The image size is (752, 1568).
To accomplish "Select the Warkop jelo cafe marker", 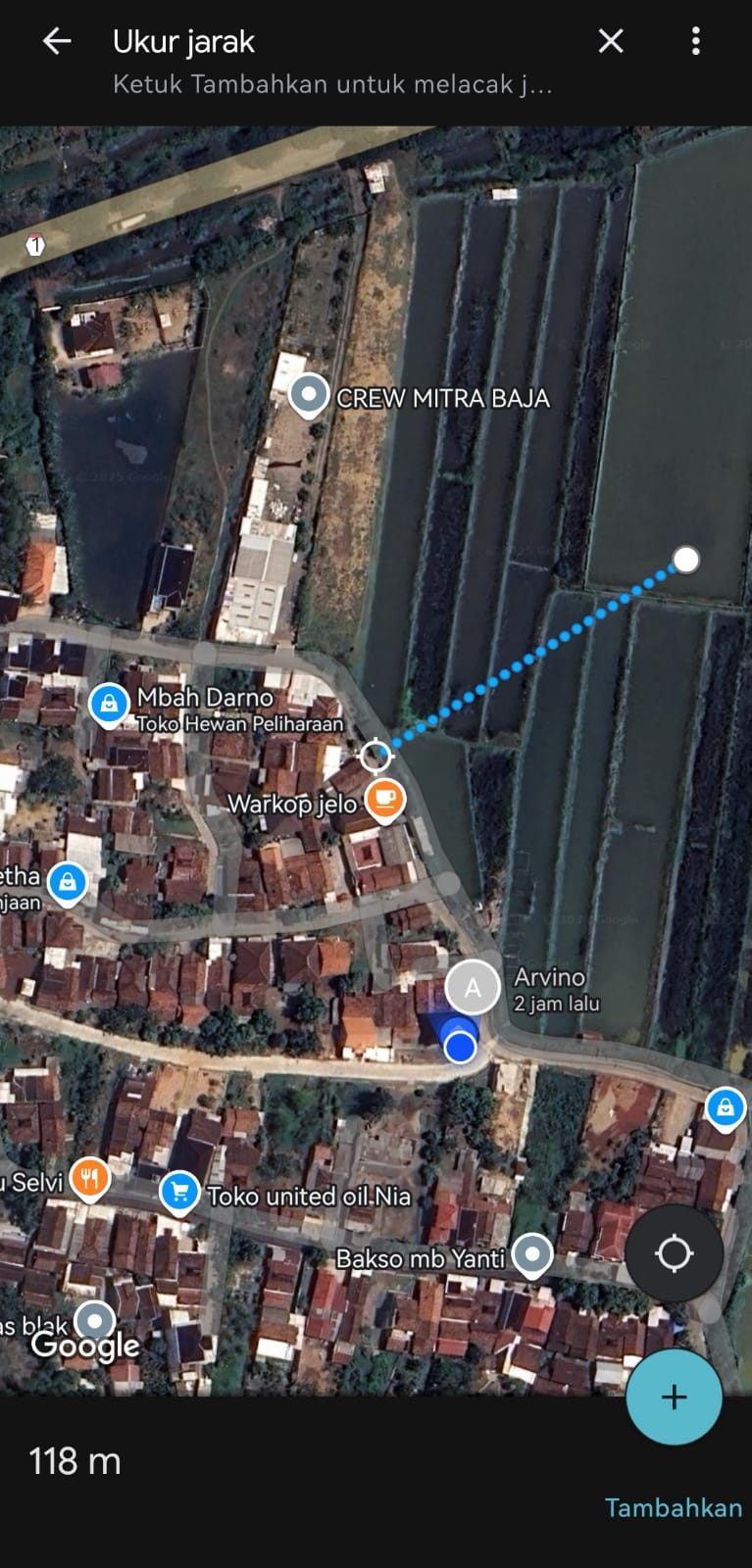I will click(x=384, y=801).
